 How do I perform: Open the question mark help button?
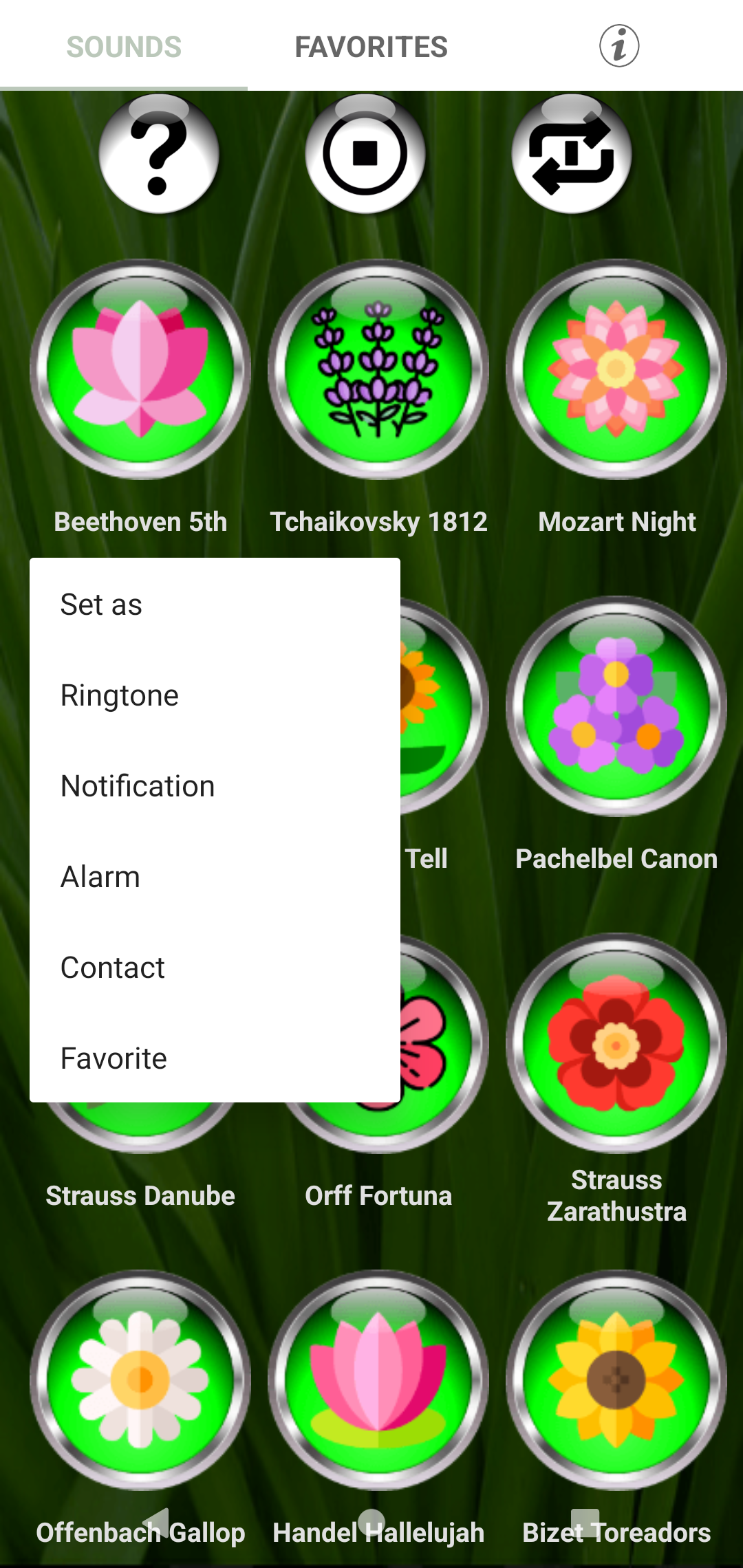tap(159, 154)
